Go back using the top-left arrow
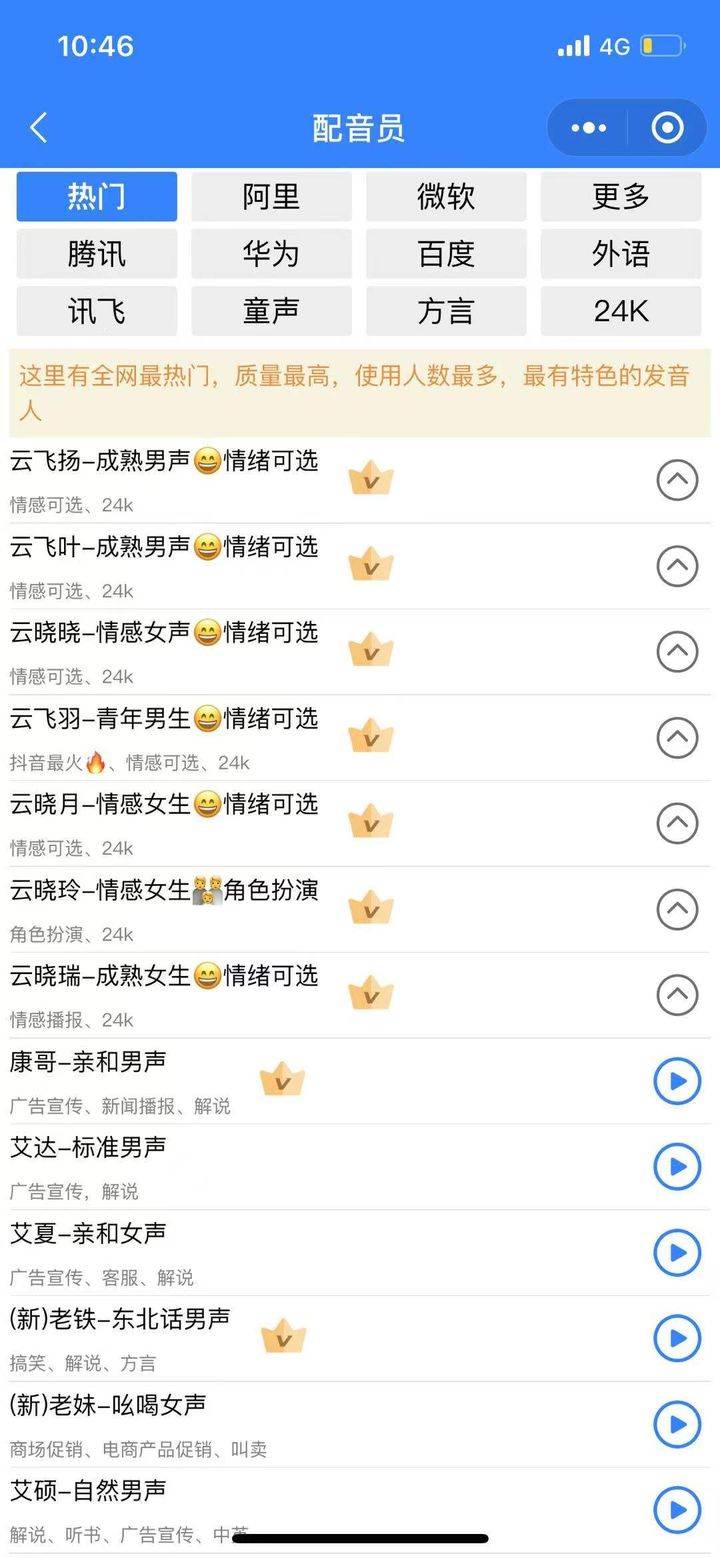The width and height of the screenshot is (720, 1558). 39,128
